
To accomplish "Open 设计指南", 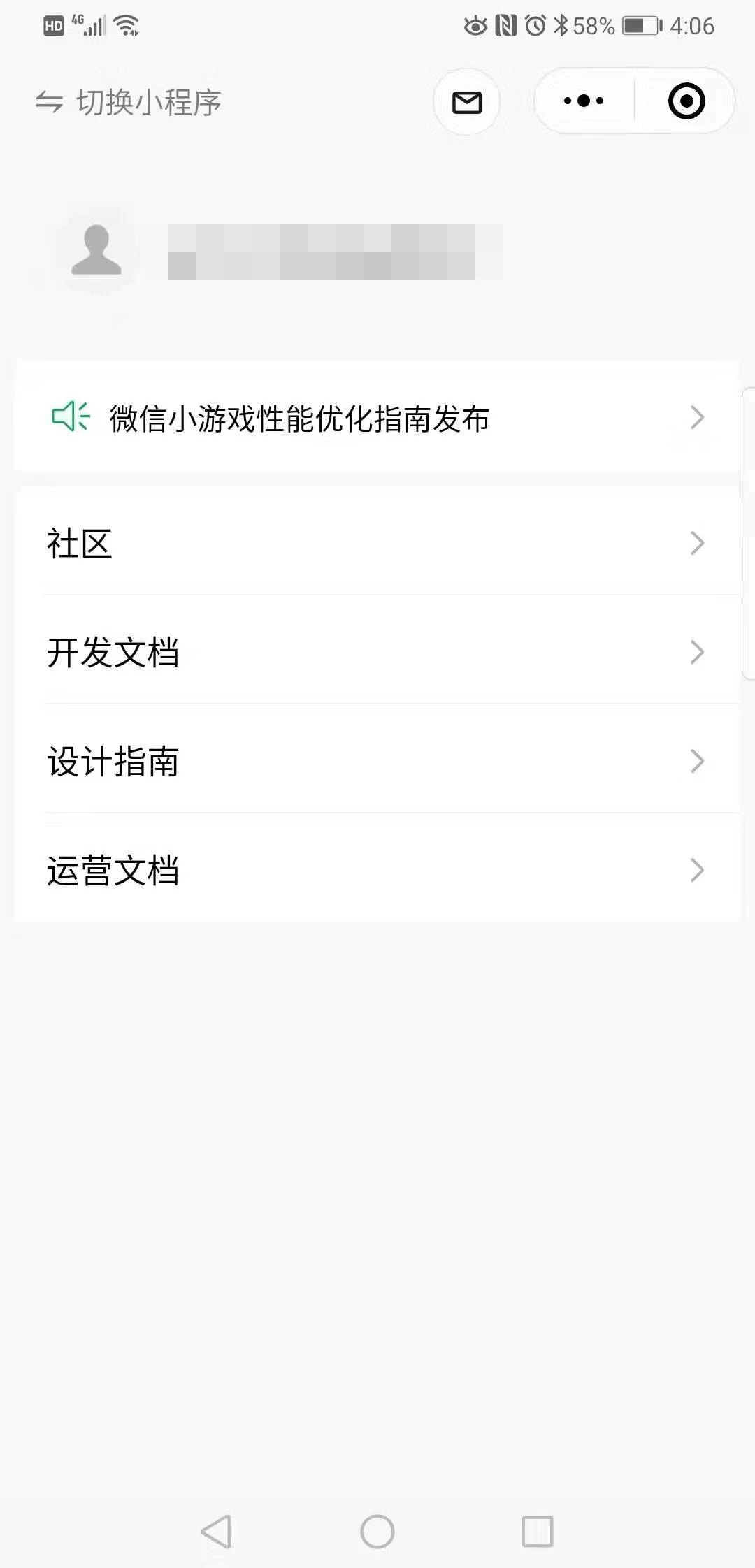I will pyautogui.click(x=377, y=761).
